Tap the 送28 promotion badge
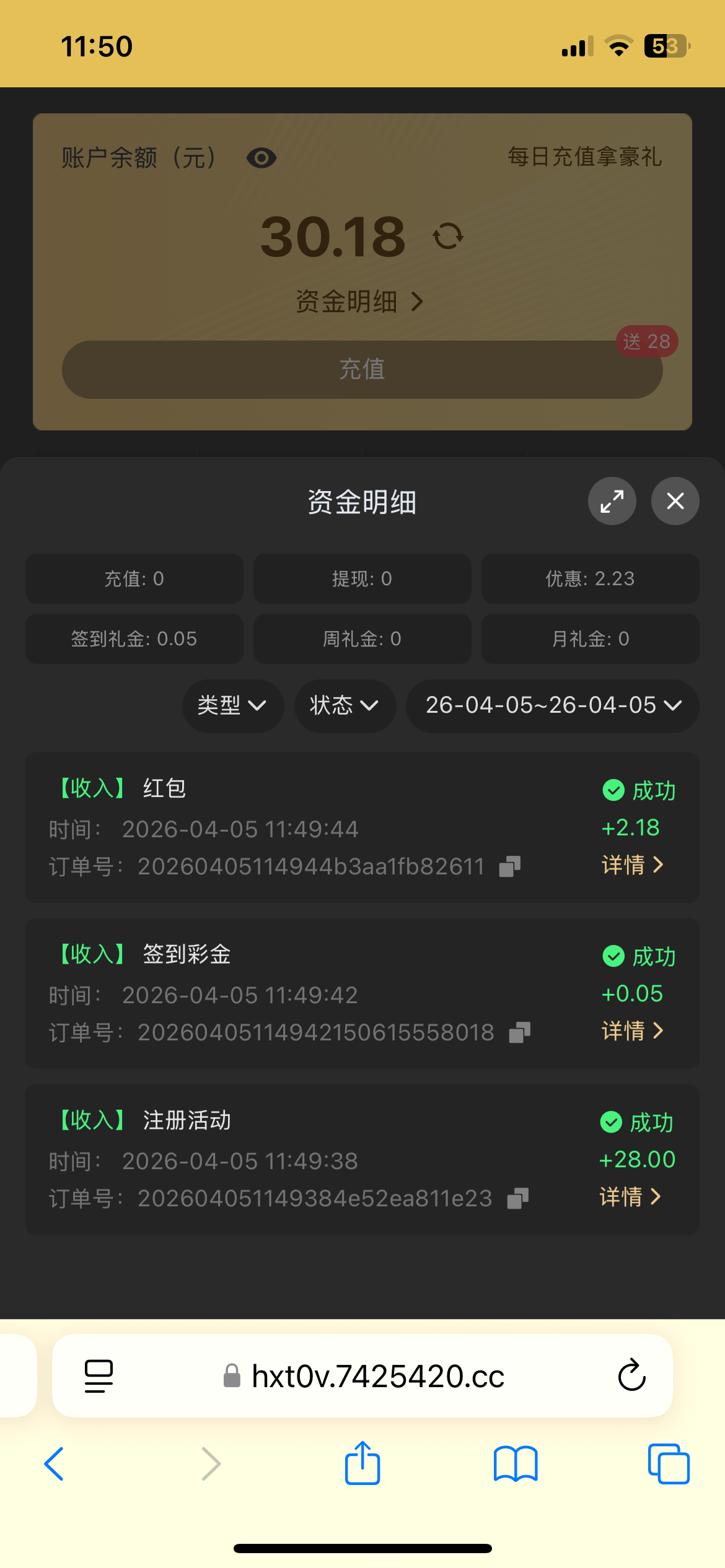The width and height of the screenshot is (725, 1568). click(647, 341)
